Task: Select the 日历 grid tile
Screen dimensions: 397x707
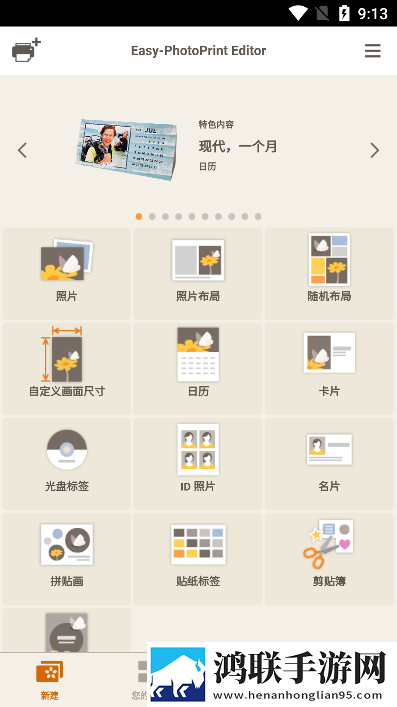Action: pos(198,369)
